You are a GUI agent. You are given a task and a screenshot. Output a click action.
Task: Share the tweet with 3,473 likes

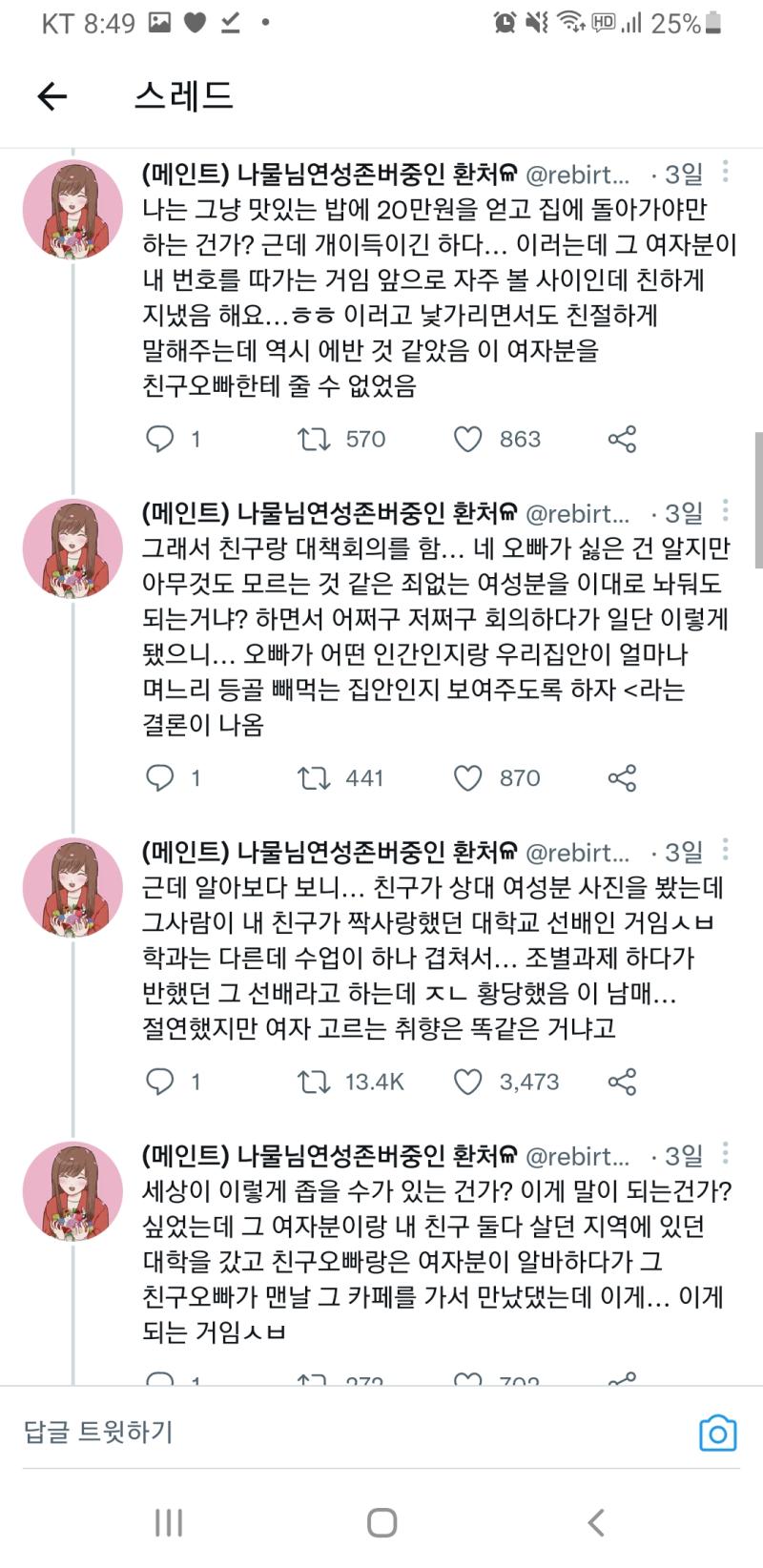(622, 1082)
